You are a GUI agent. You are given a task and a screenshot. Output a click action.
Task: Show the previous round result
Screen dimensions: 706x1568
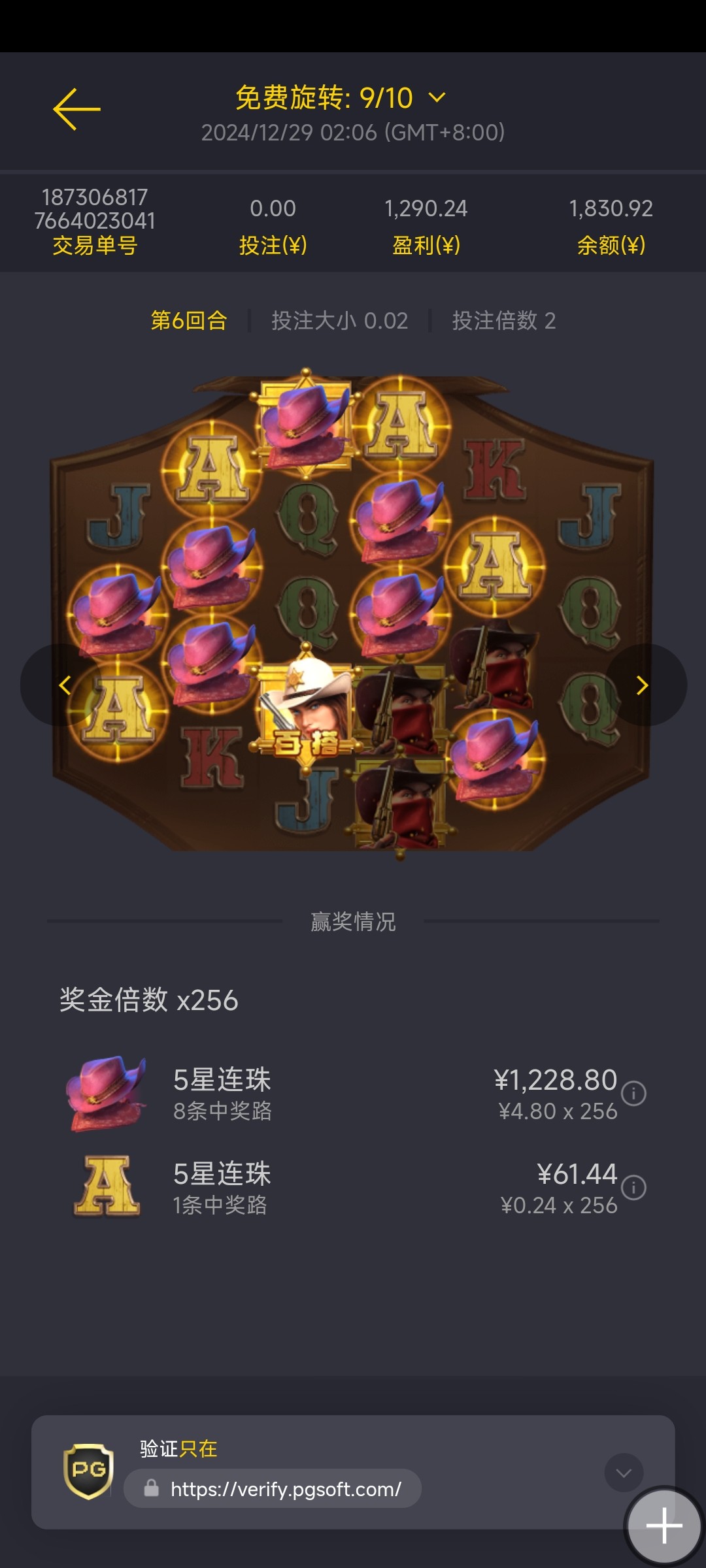(x=64, y=685)
